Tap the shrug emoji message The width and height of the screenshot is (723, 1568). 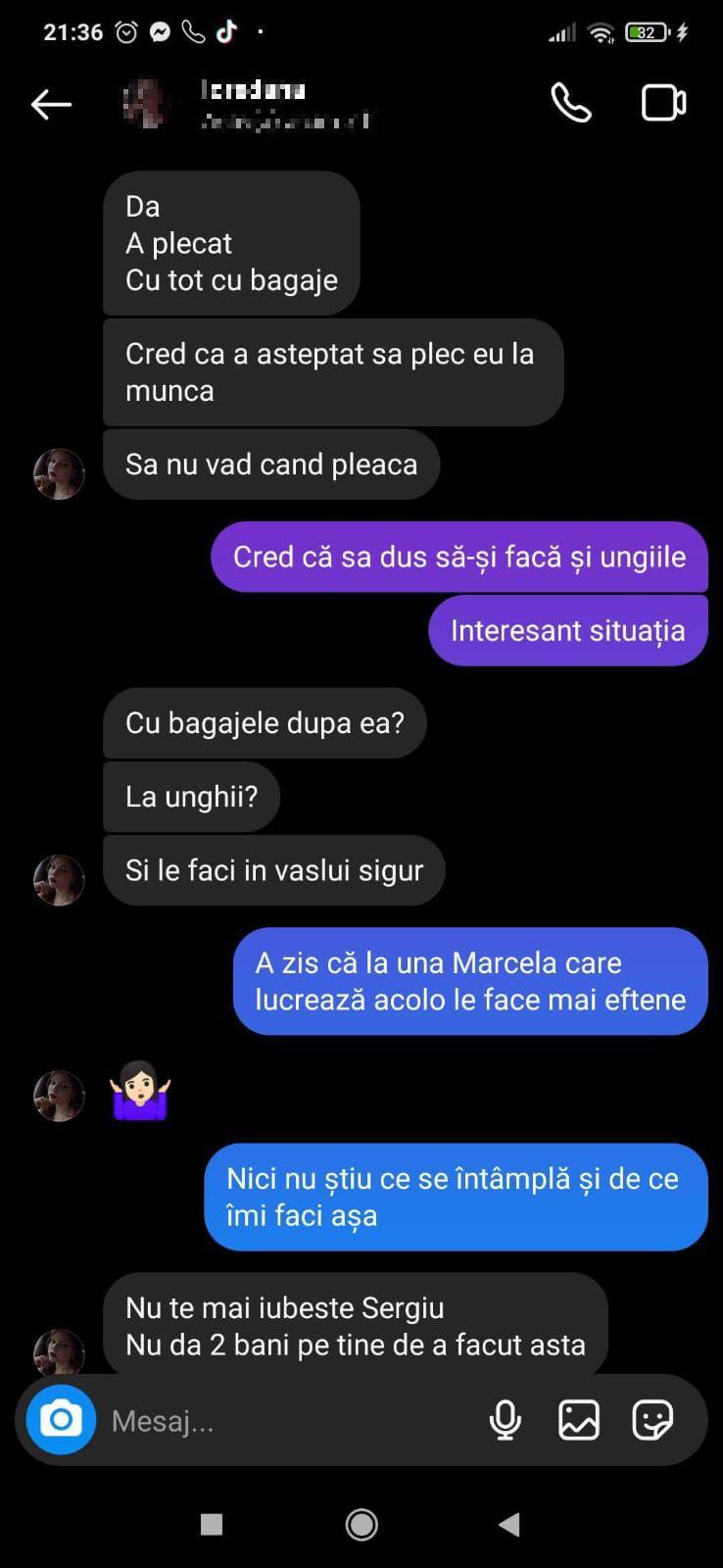138,1091
